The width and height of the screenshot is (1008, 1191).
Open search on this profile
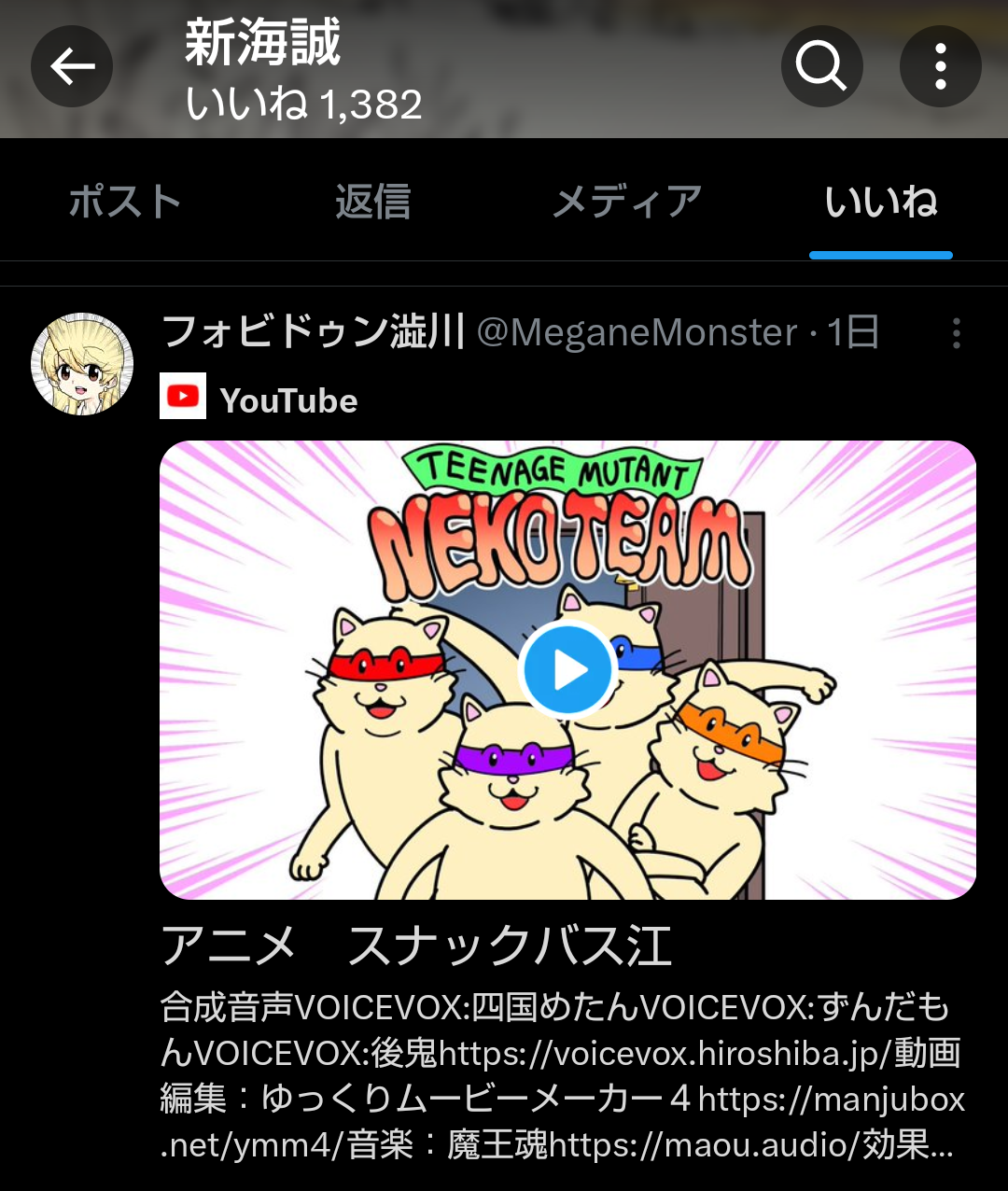(821, 66)
